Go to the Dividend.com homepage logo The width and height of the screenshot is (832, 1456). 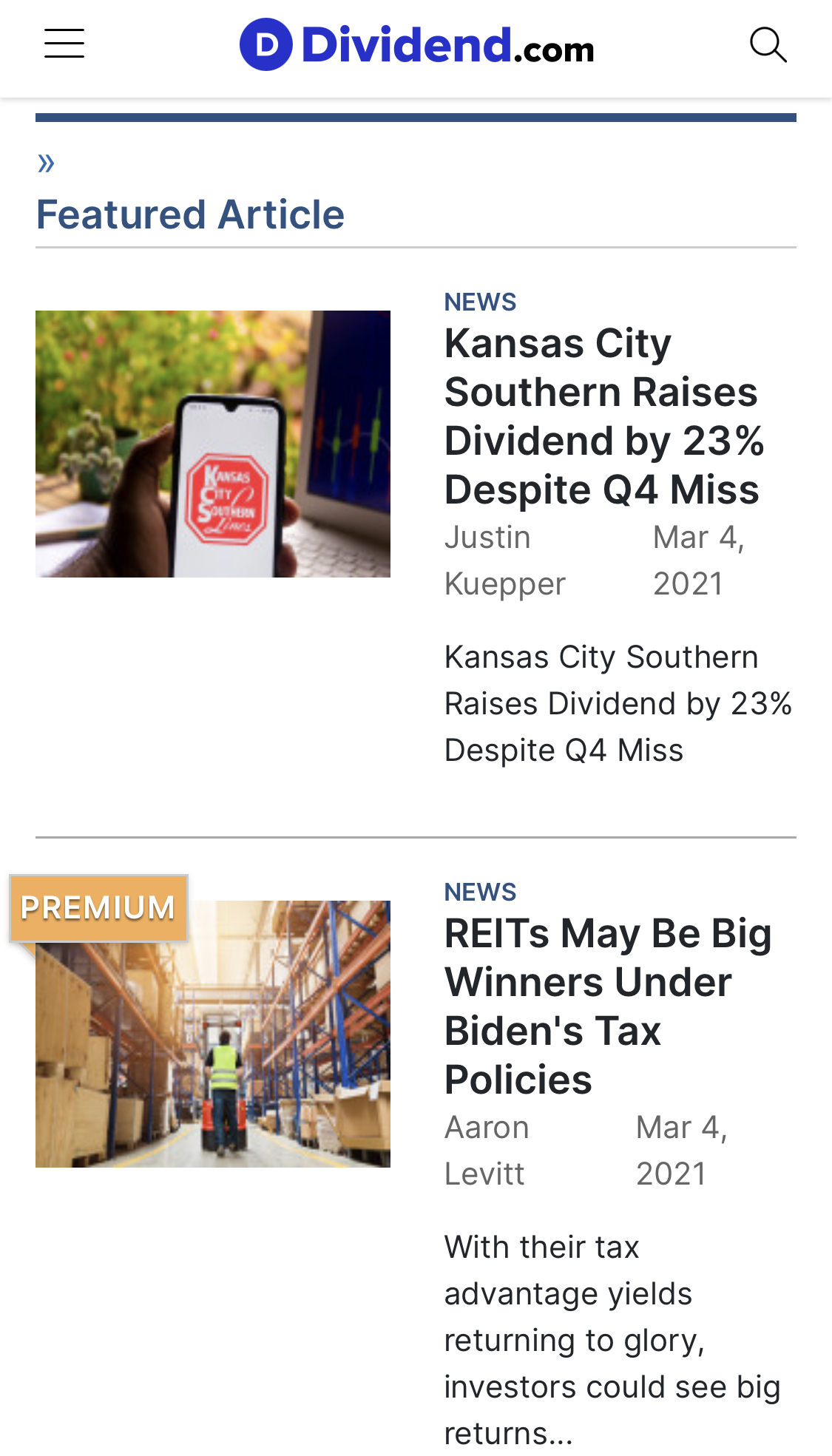(417, 45)
